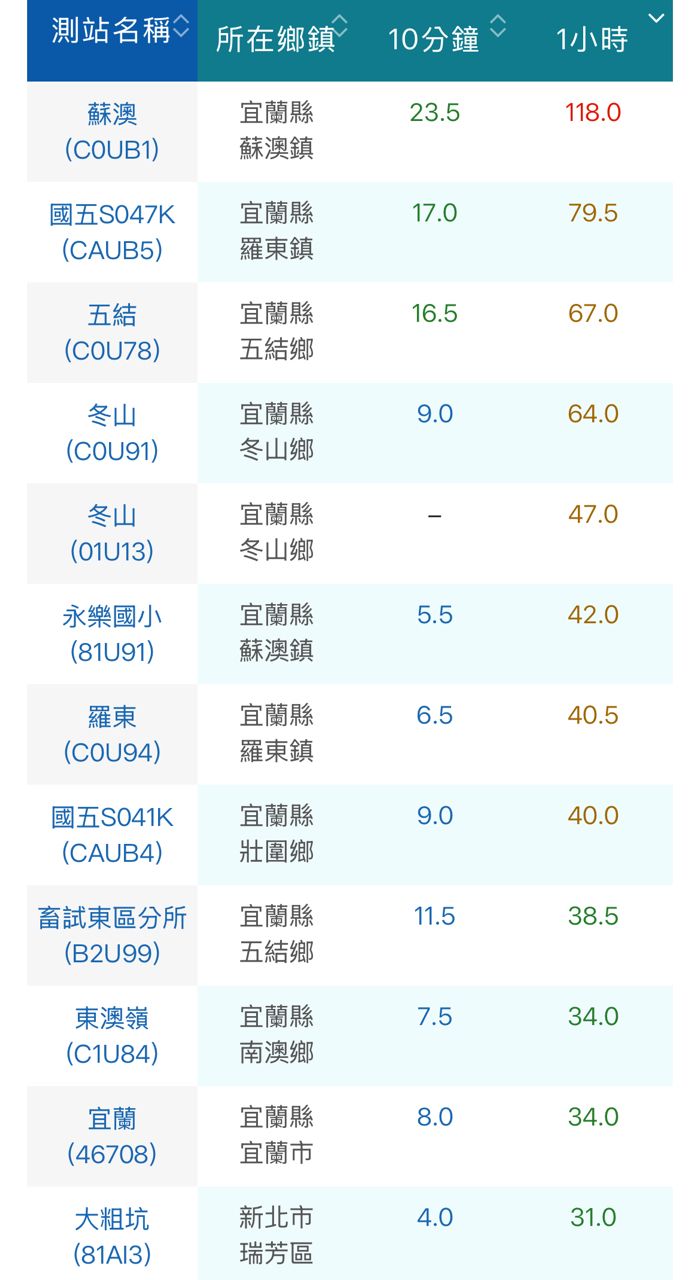Open station 國五S047K (CAUB5)
Image resolution: width=700 pixels, height=1280 pixels.
point(112,232)
